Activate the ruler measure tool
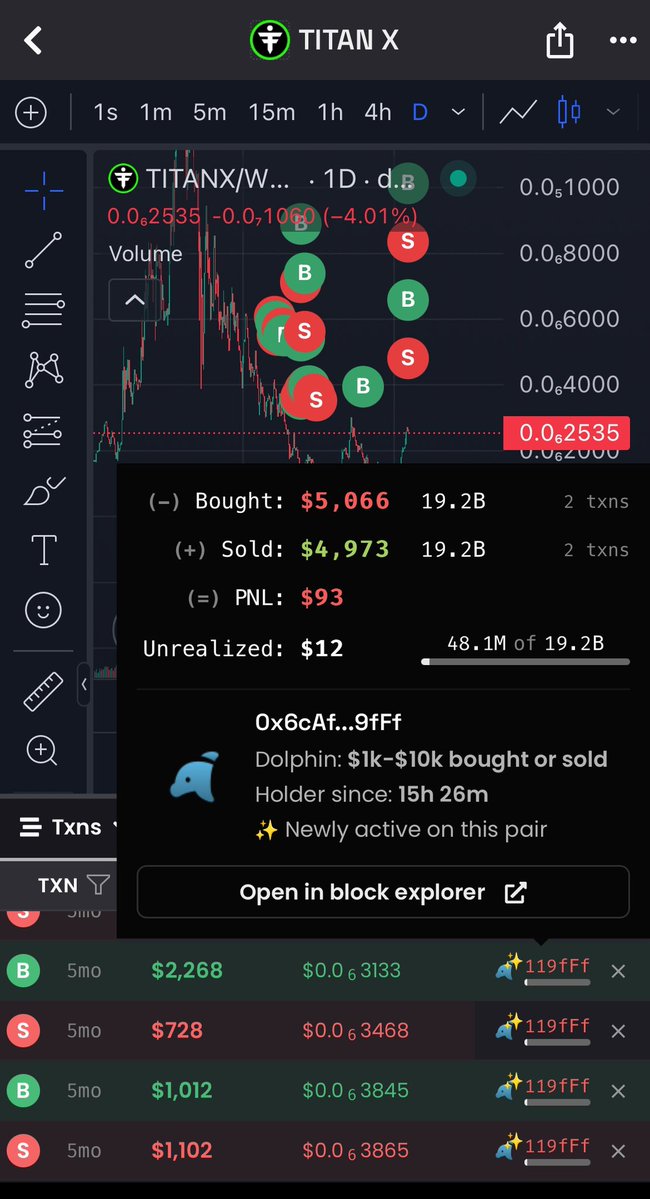This screenshot has height=1199, width=650. [44, 691]
